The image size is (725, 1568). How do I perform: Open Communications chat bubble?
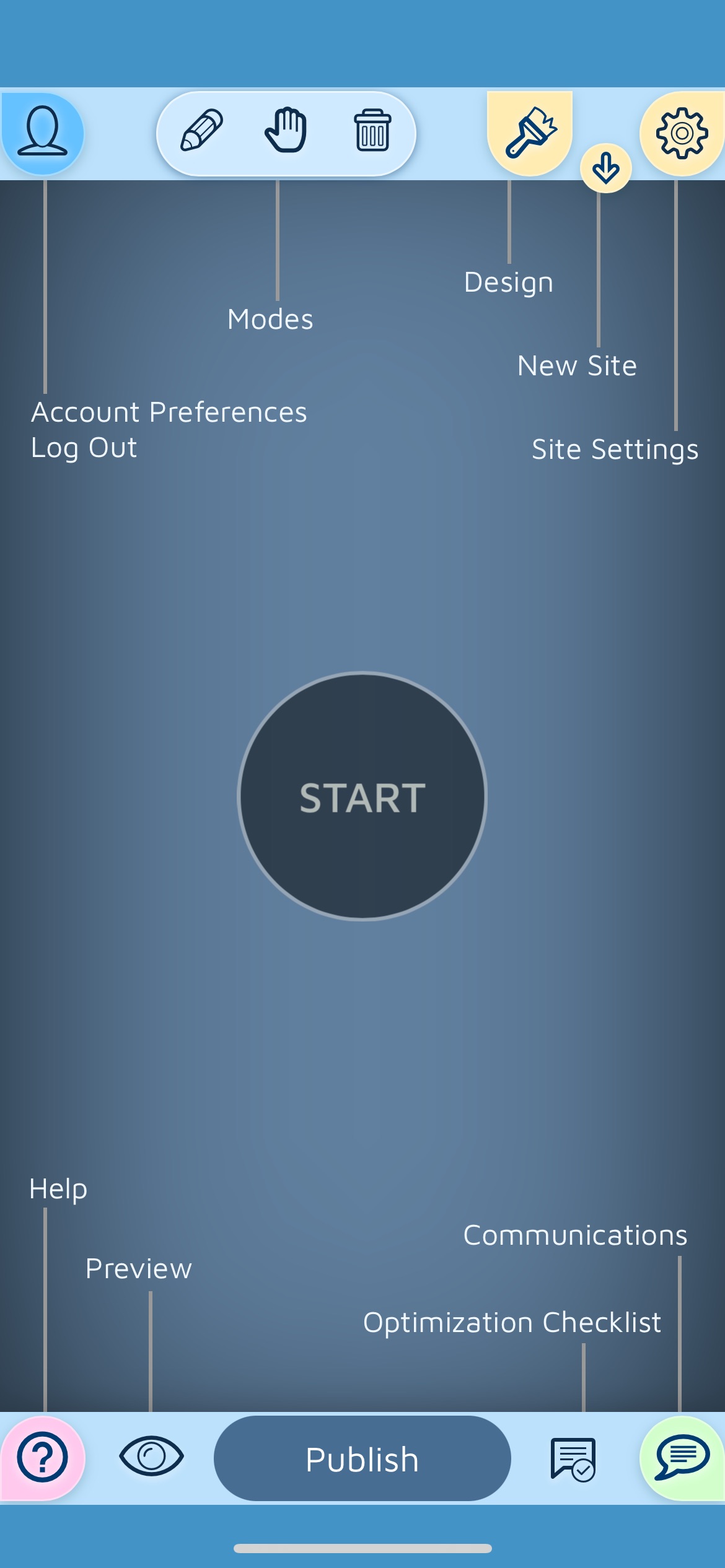pos(682,1458)
